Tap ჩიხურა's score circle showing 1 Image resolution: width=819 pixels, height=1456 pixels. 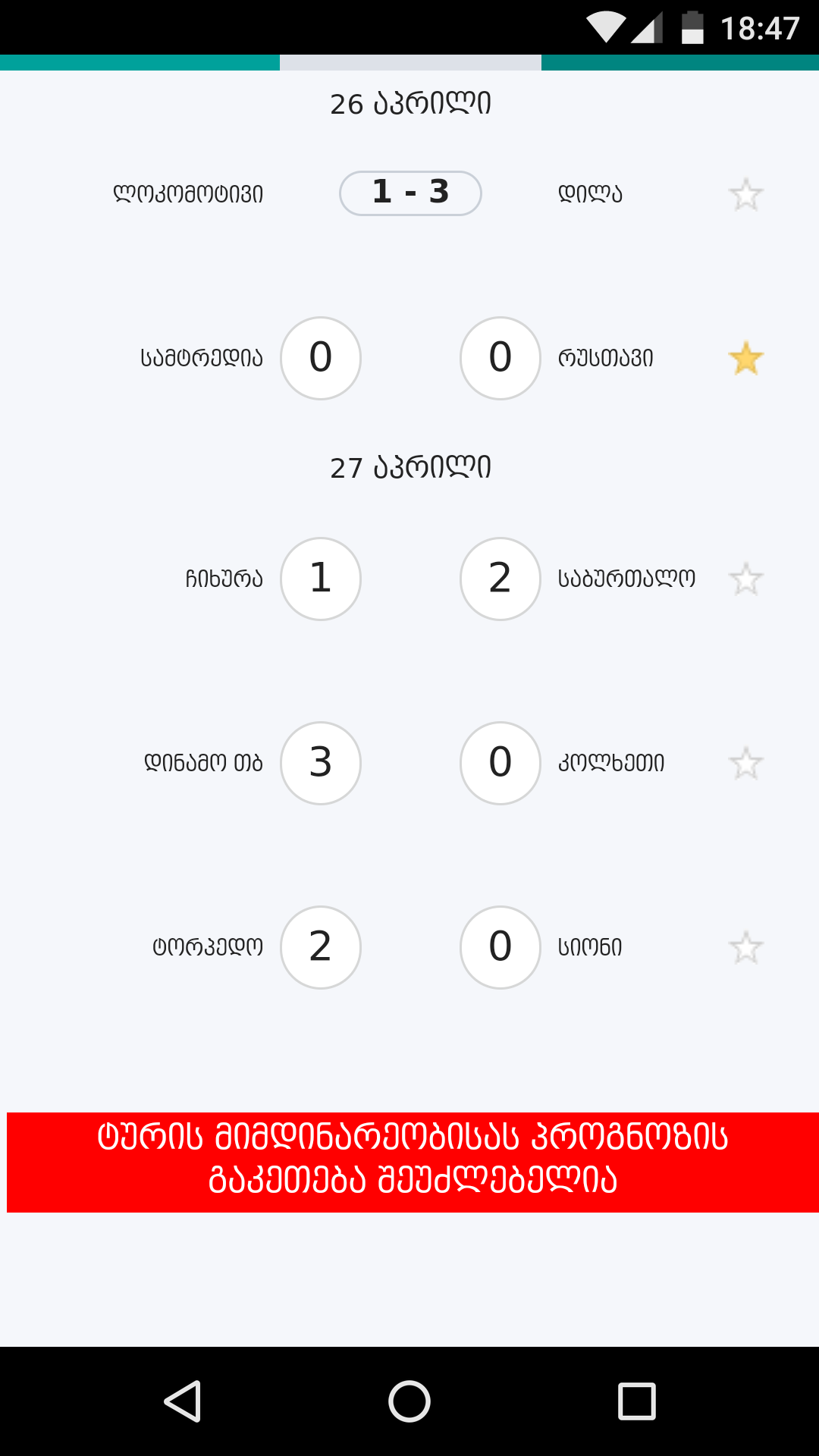point(321,579)
